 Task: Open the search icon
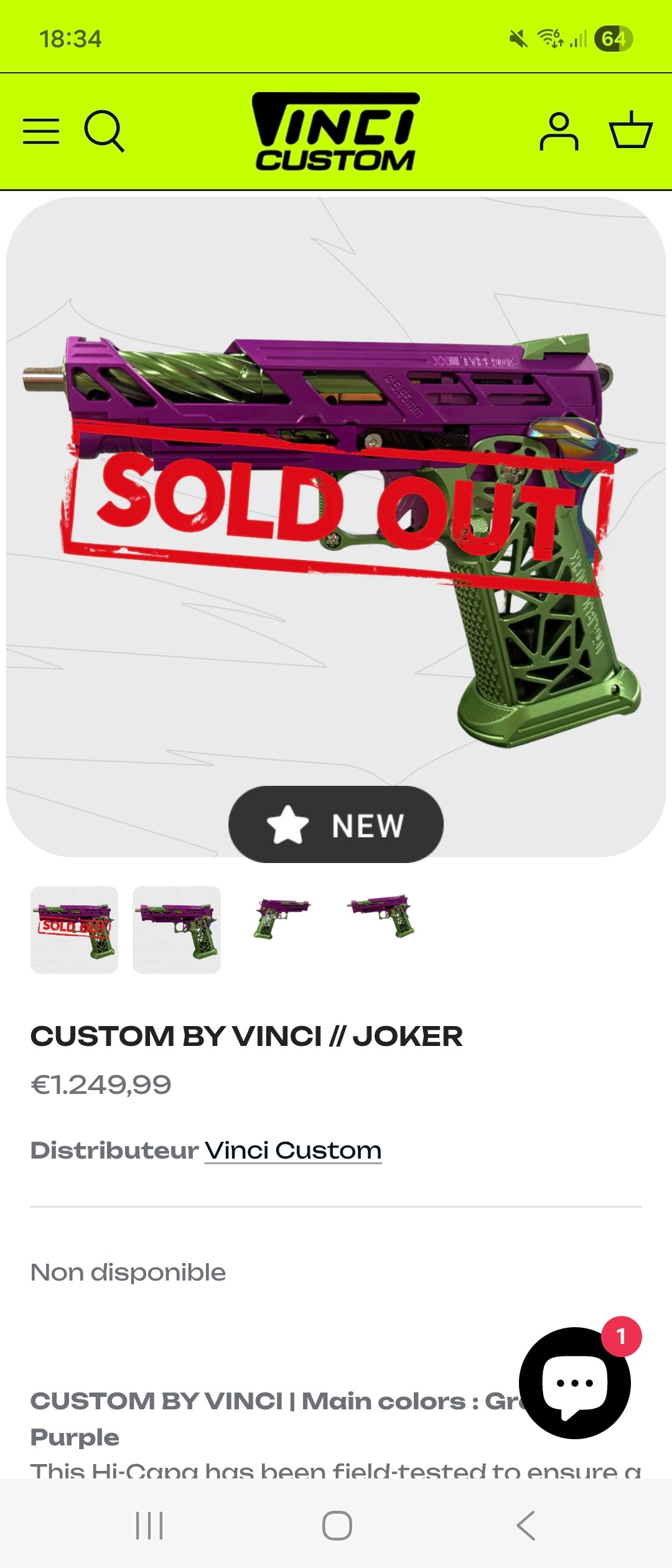104,131
